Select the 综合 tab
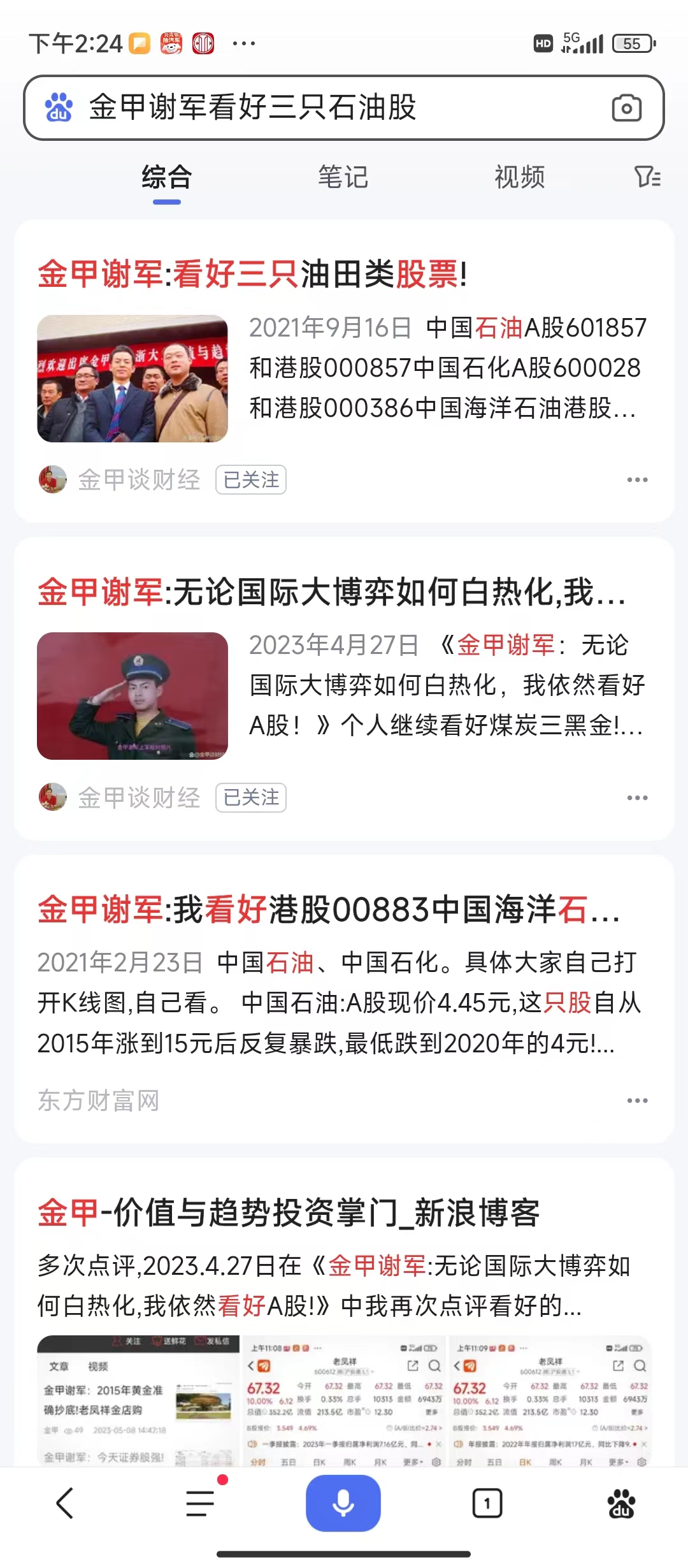The image size is (688, 1568). [x=167, y=177]
